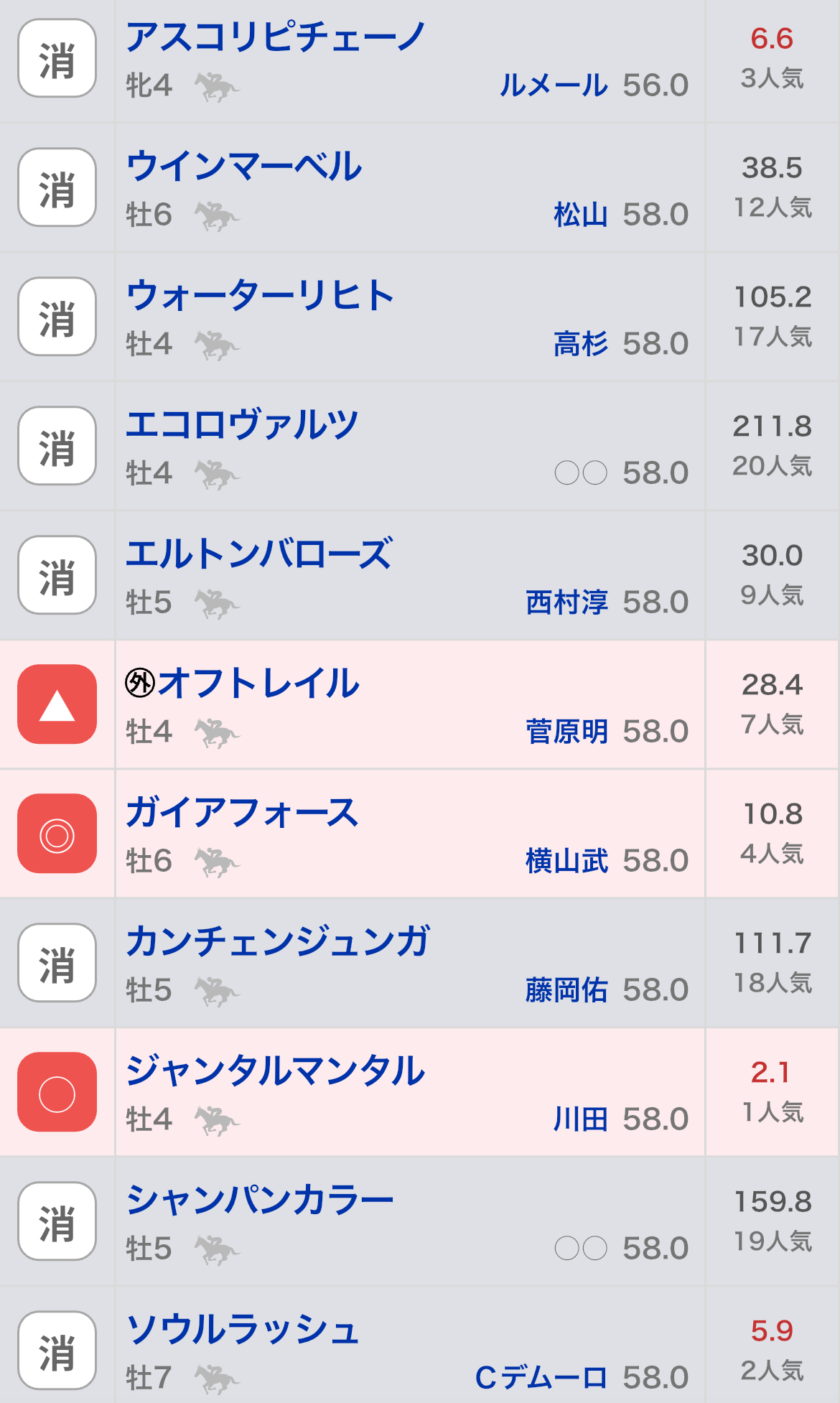Open the ジャンタルマンタル horse page
The height and width of the screenshot is (1403, 840).
pos(276,1071)
